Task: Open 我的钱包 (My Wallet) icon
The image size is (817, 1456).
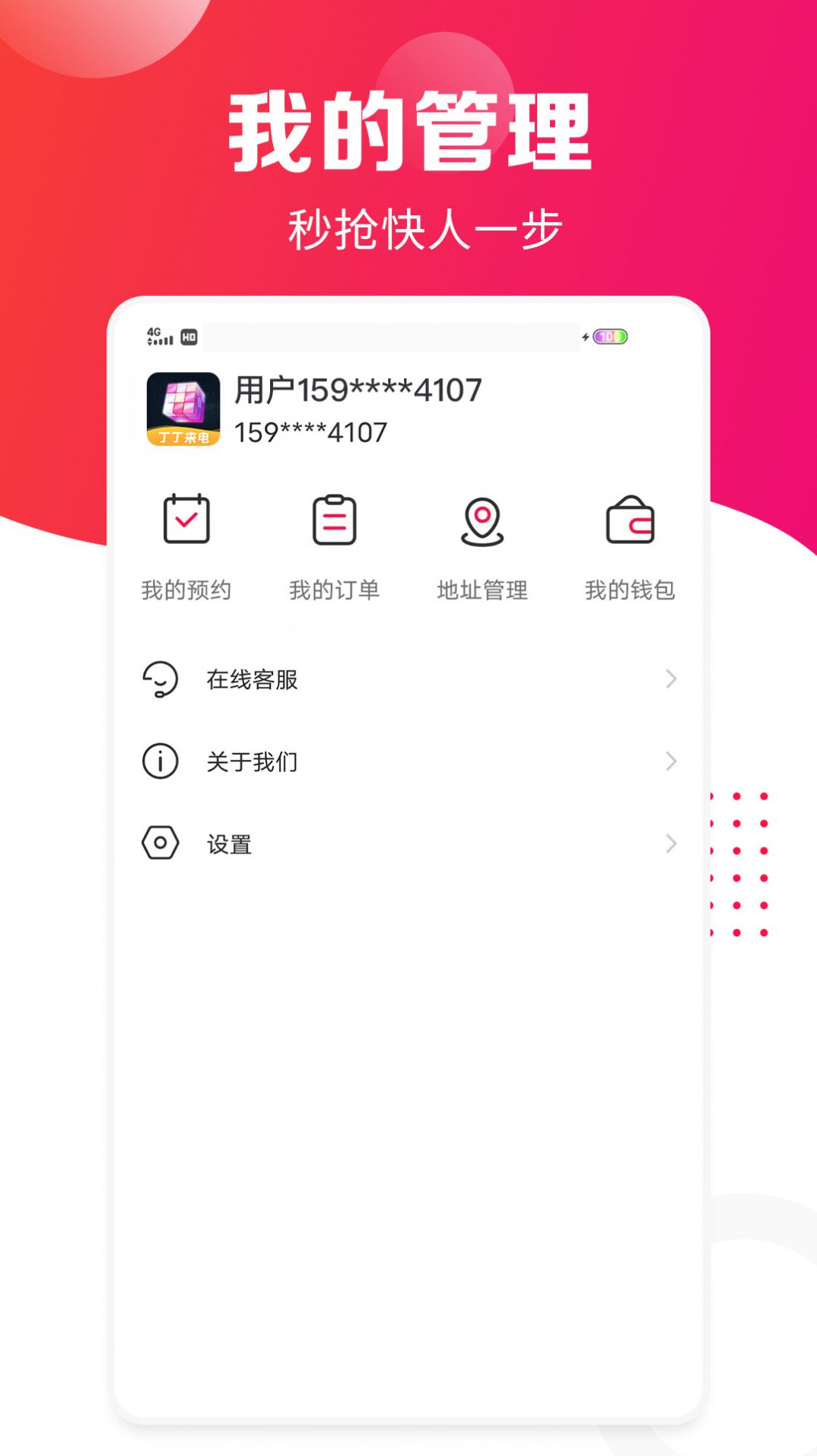Action: point(630,520)
